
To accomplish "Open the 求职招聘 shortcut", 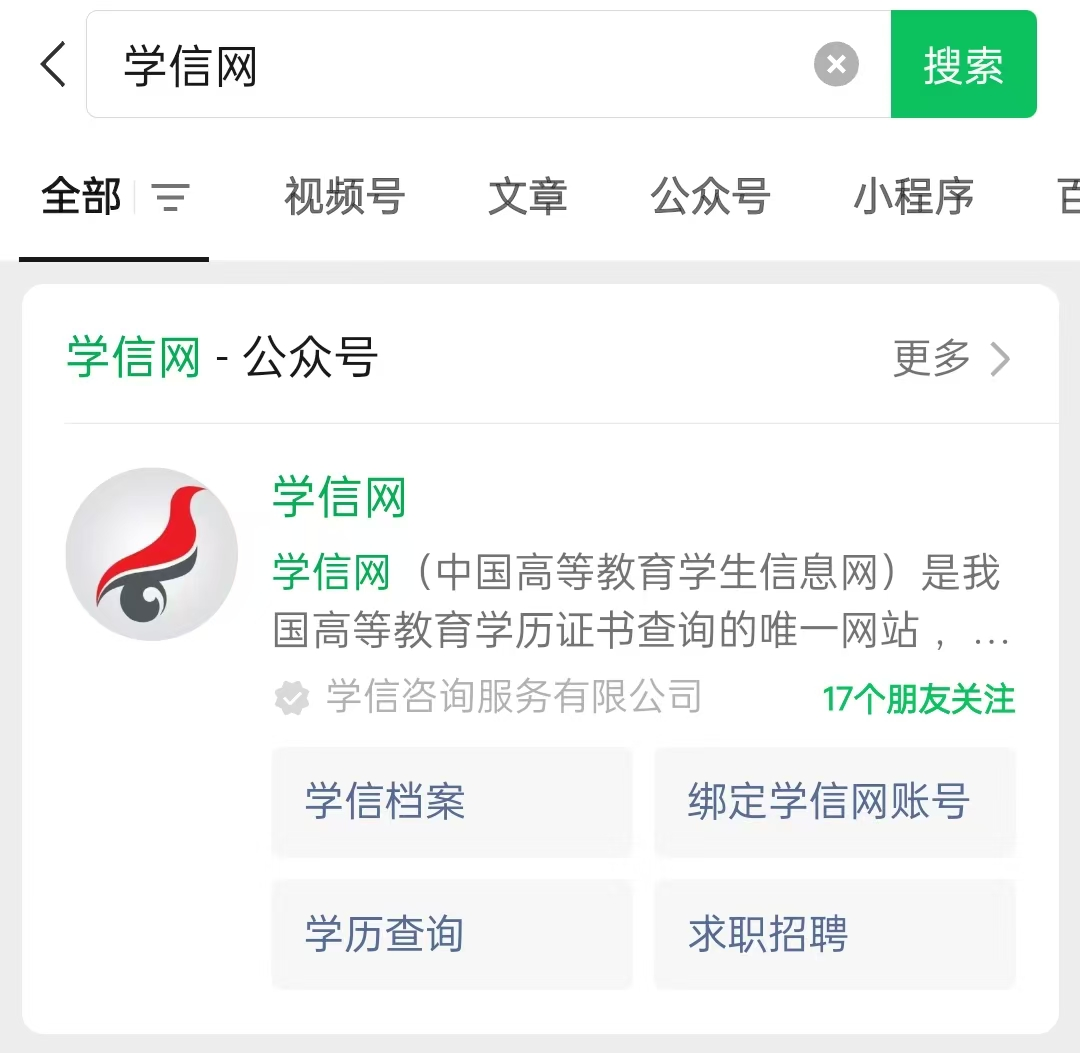I will [834, 934].
